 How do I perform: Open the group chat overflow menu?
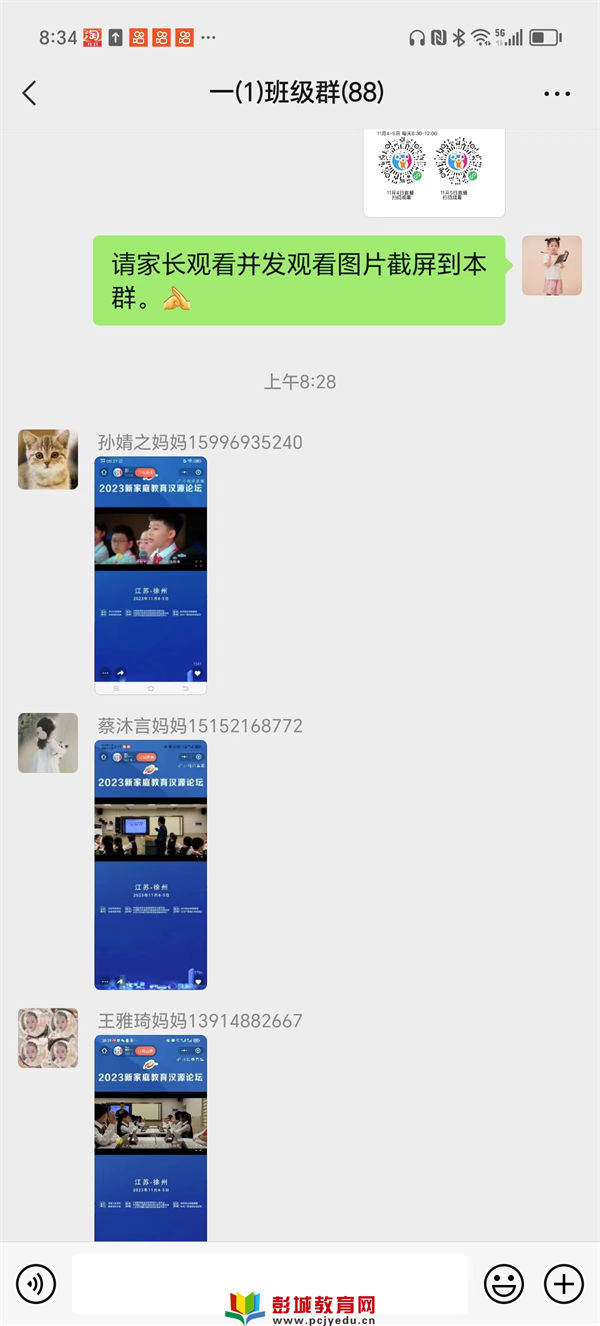point(556,94)
